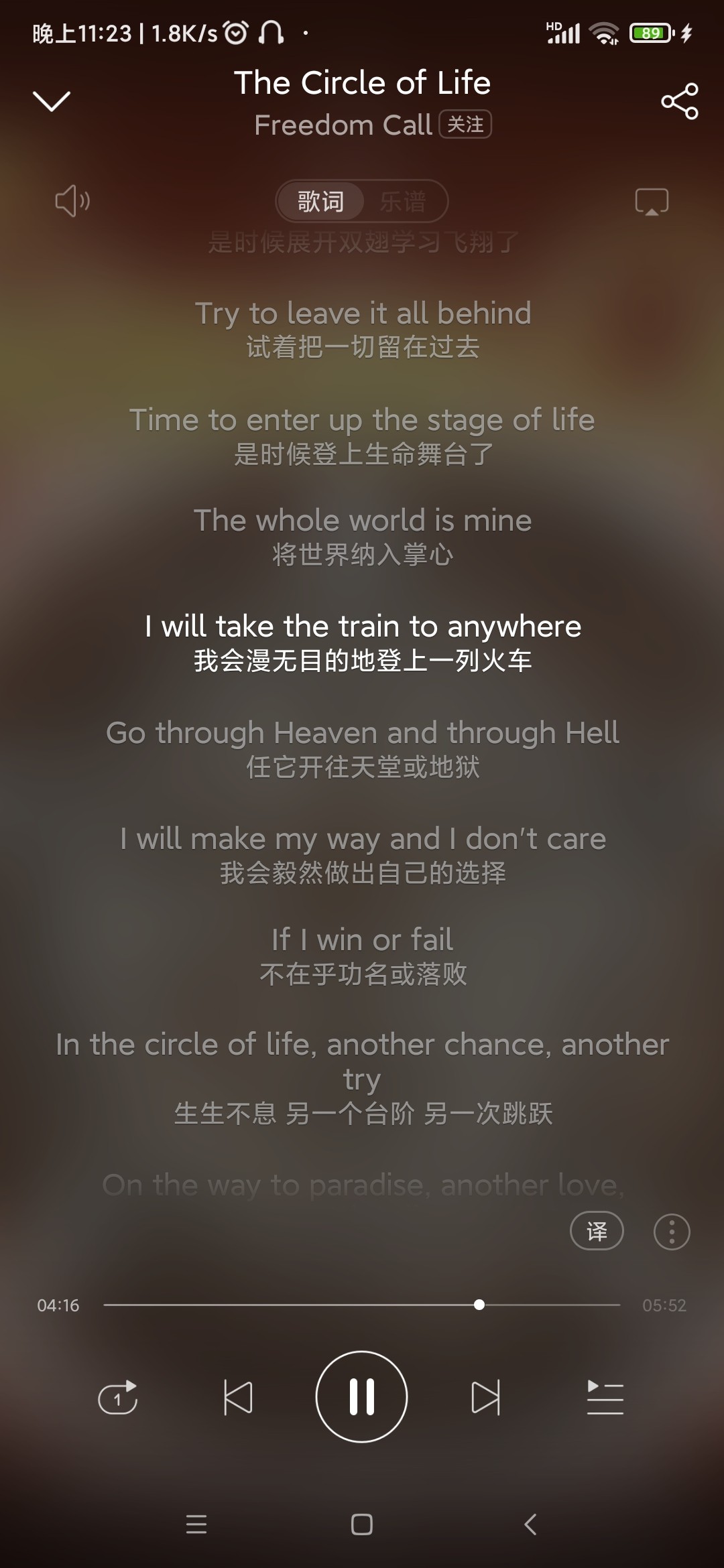Image resolution: width=724 pixels, height=1568 pixels.
Task: Open the three-dot more options menu
Action: tap(672, 1232)
